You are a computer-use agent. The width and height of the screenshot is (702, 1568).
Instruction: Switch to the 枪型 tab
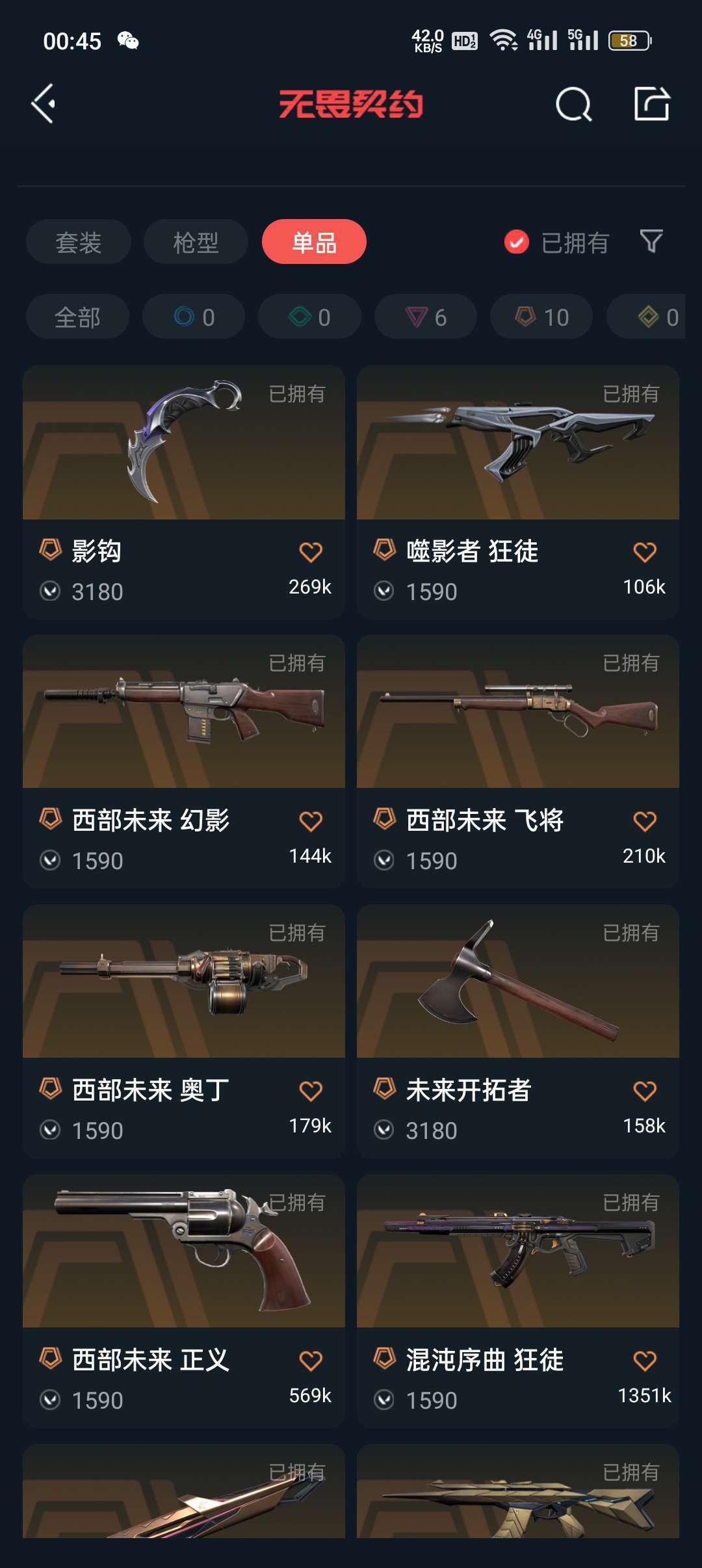(196, 242)
